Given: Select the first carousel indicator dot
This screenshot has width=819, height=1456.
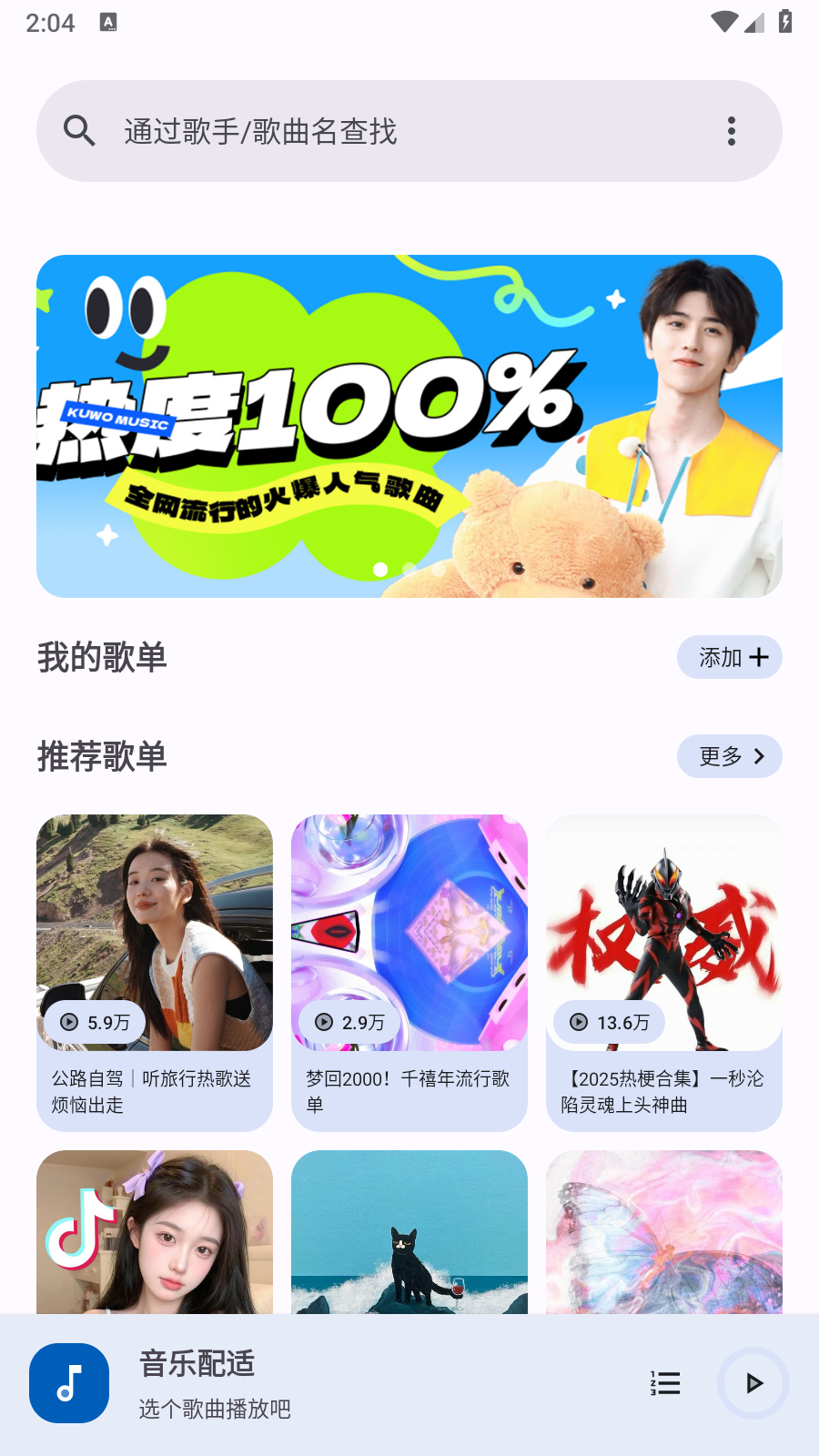Looking at the screenshot, I should click(x=379, y=569).
